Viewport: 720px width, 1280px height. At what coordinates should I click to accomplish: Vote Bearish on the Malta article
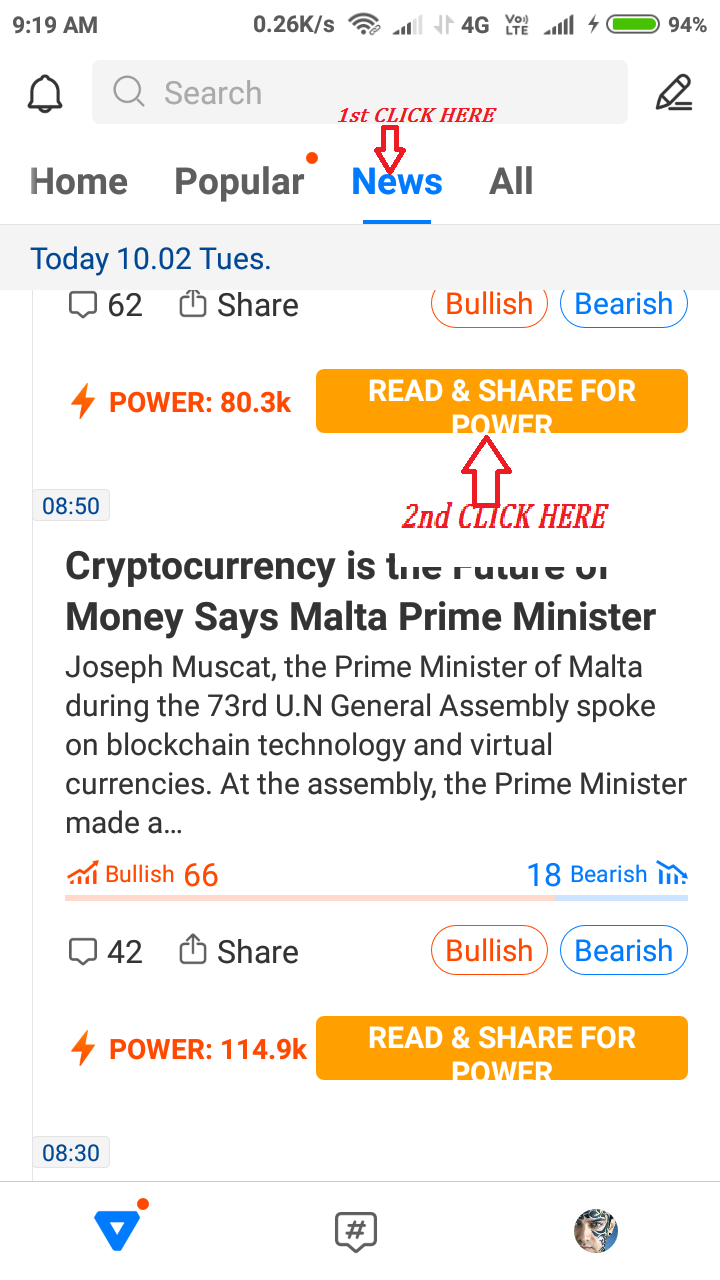pos(624,950)
